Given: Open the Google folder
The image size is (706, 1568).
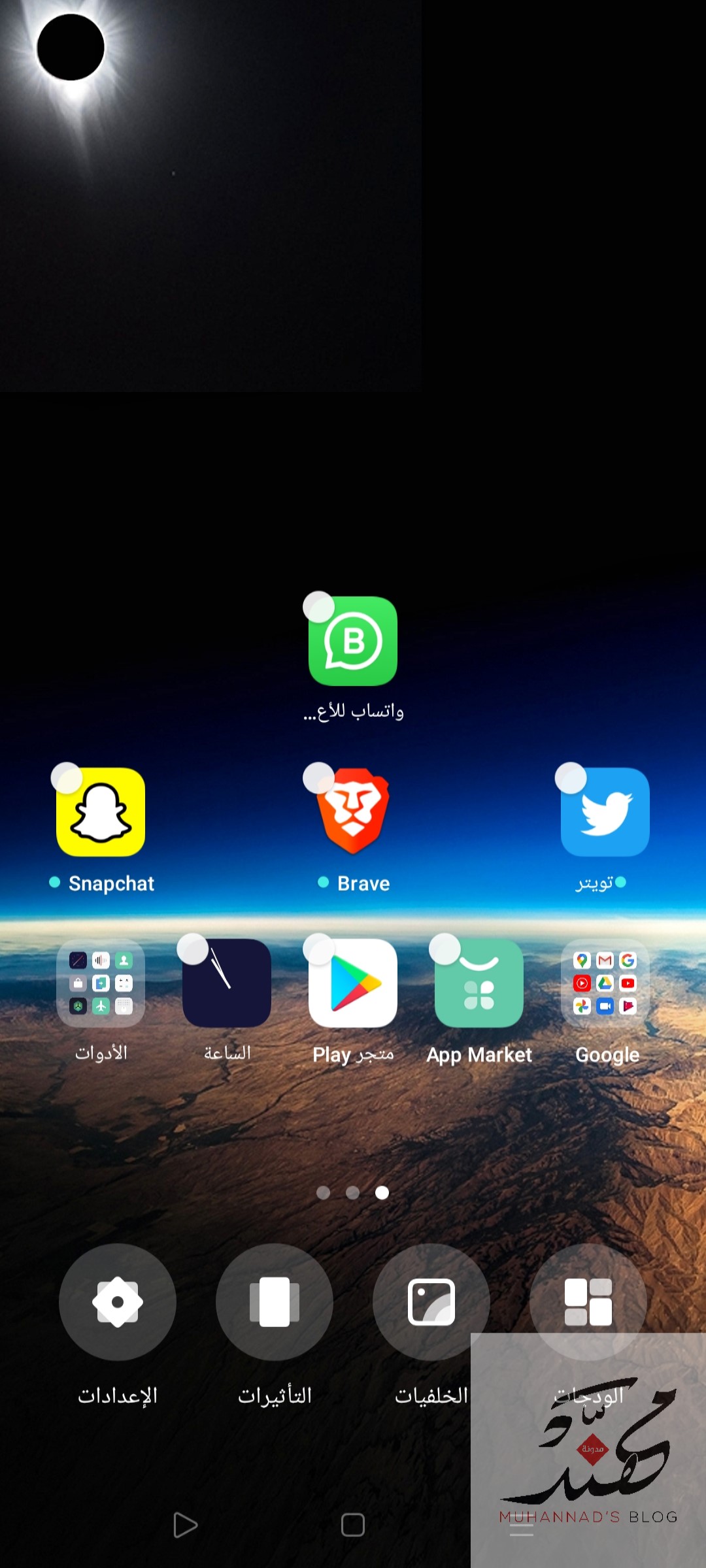Looking at the screenshot, I should click(605, 983).
